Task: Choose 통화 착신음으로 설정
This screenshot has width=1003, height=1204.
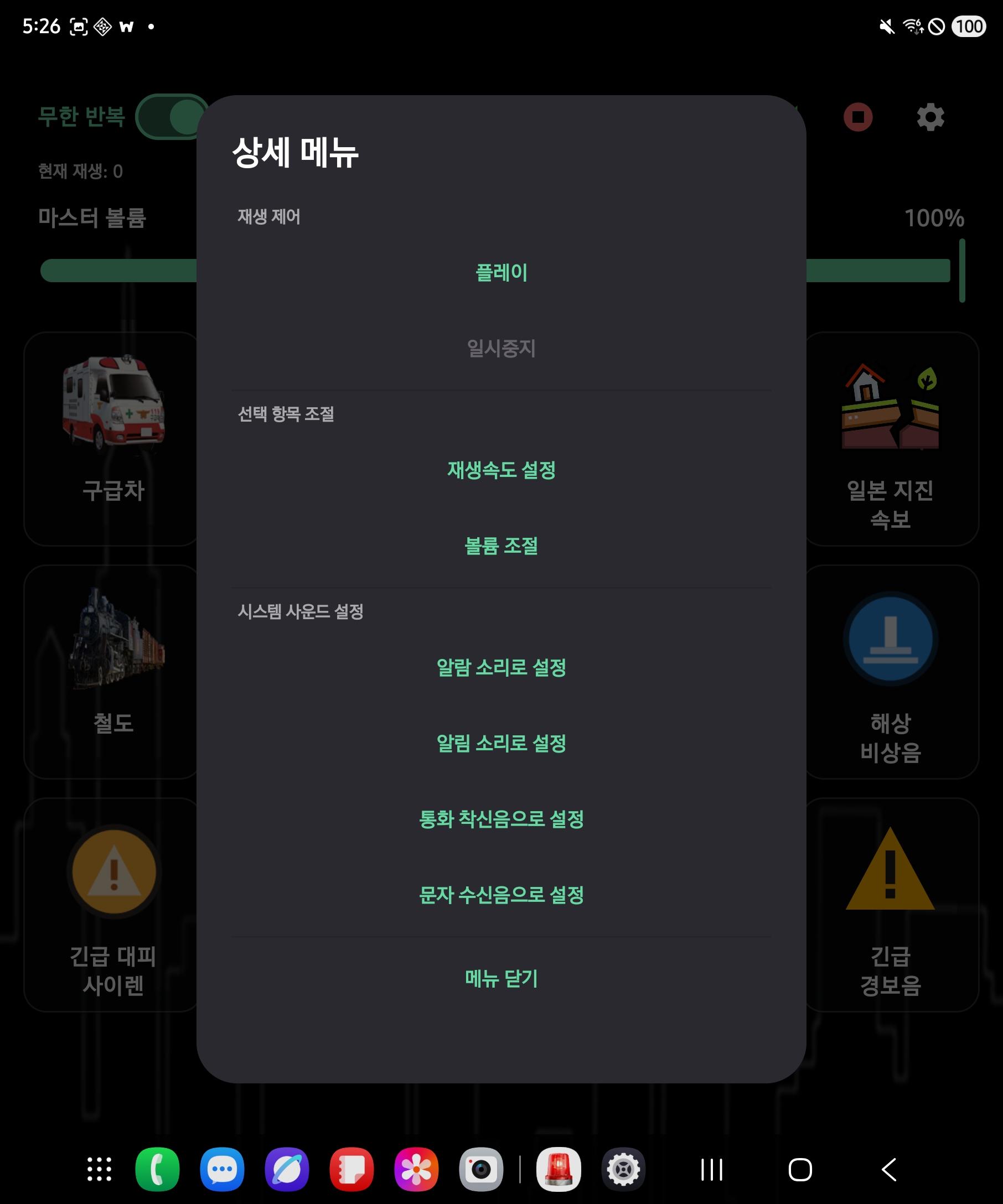Action: coord(501,819)
